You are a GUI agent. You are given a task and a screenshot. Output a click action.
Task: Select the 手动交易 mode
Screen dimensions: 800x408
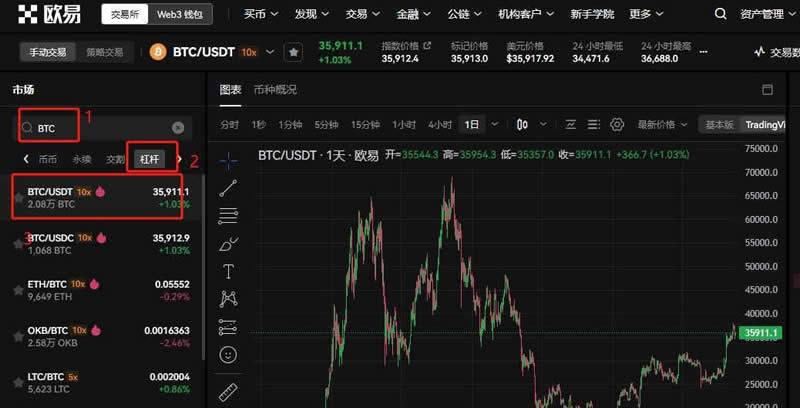tap(48, 52)
